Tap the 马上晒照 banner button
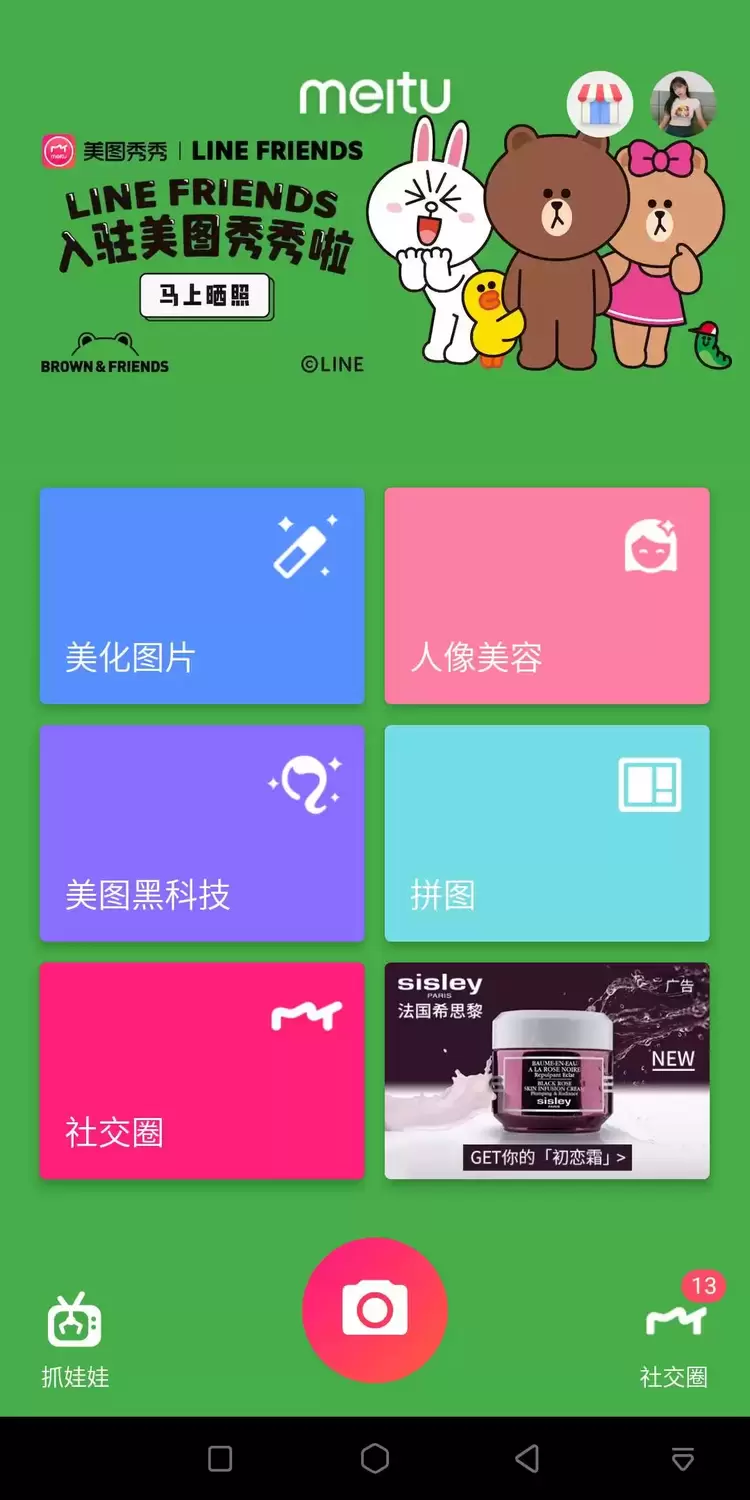The height and width of the screenshot is (1500, 750). tap(206, 296)
